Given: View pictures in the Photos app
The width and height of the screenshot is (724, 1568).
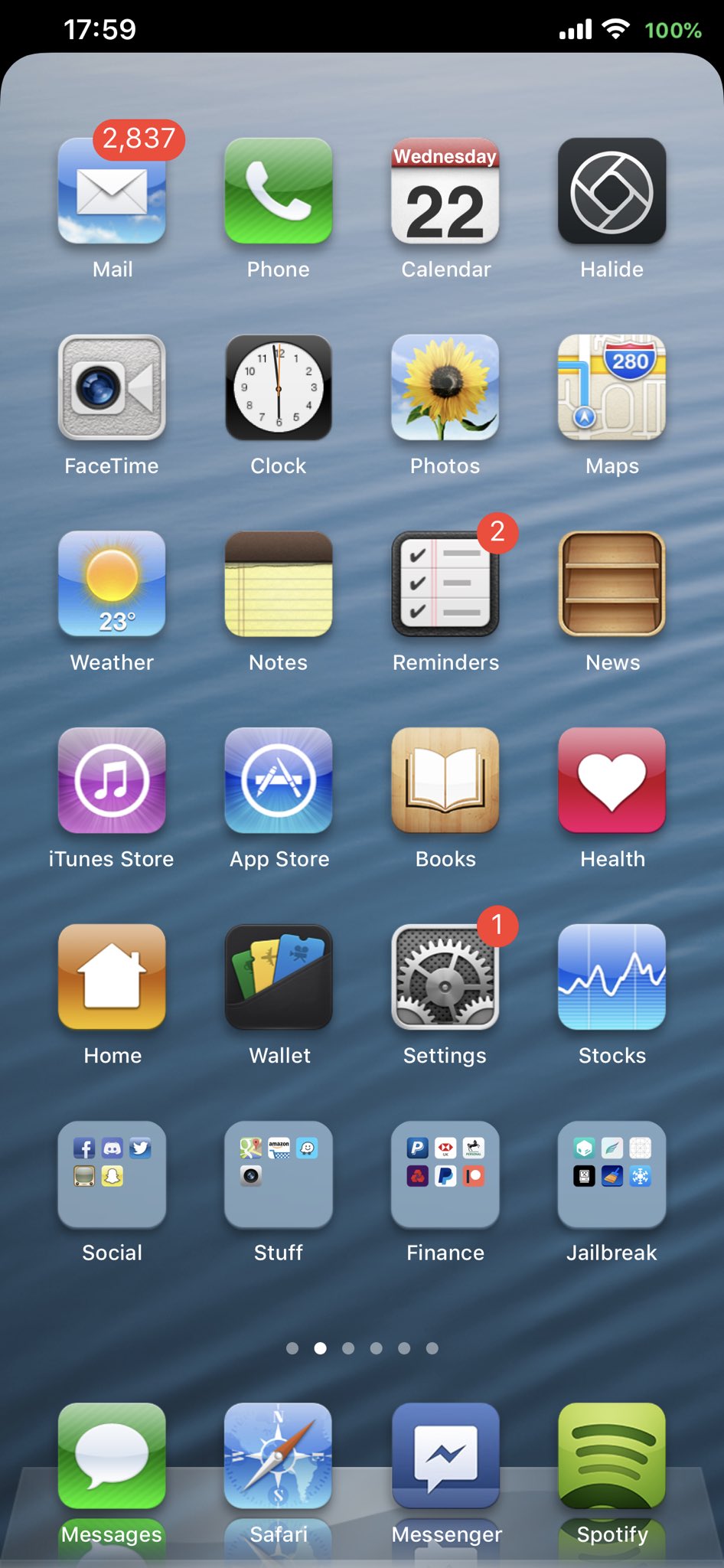Looking at the screenshot, I should pyautogui.click(x=445, y=387).
